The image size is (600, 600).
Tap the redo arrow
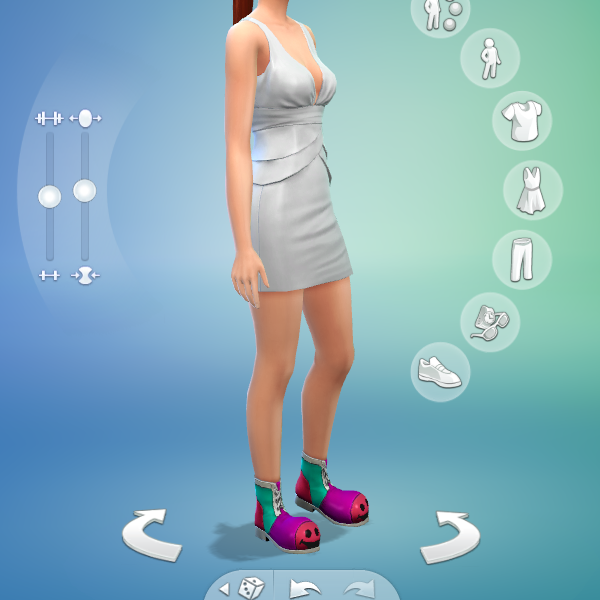coord(356,589)
